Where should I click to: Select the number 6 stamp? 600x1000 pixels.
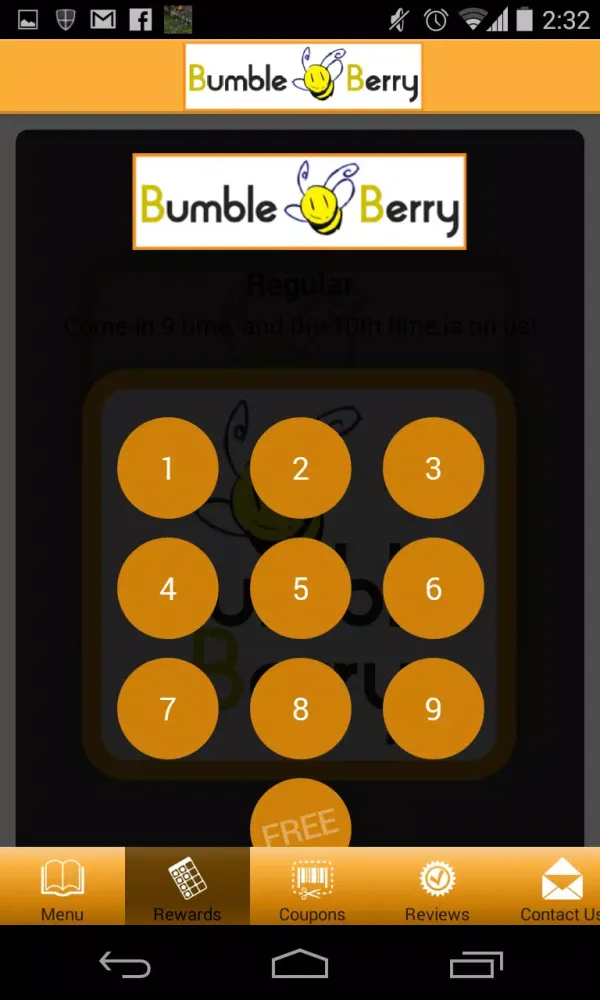433,588
